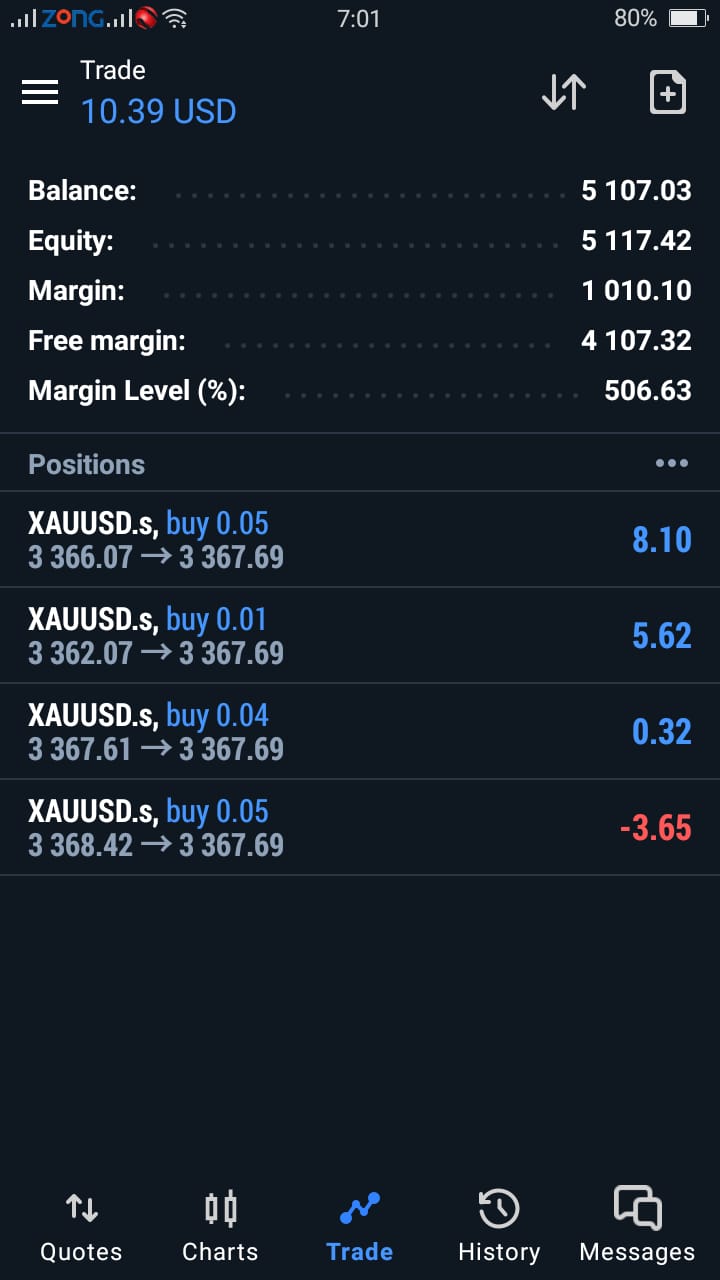Select the XAUUSD.s buy 0.01 position
This screenshot has width=720, height=1280.
pos(360,635)
